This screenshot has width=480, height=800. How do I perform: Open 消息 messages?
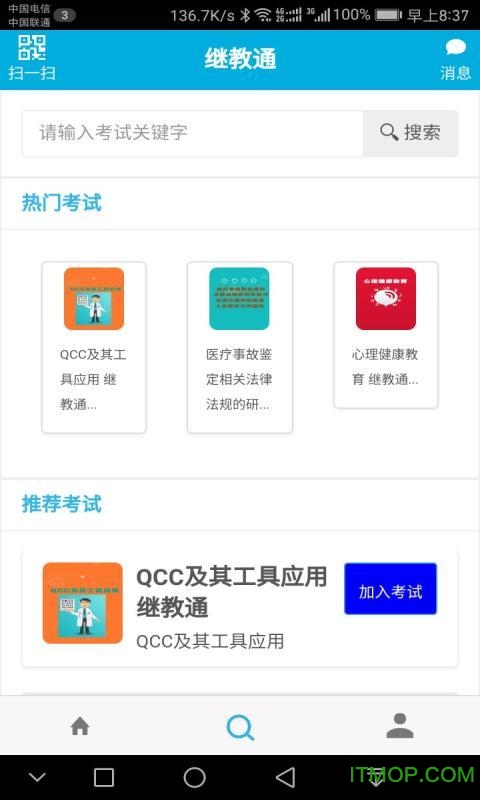pyautogui.click(x=456, y=59)
